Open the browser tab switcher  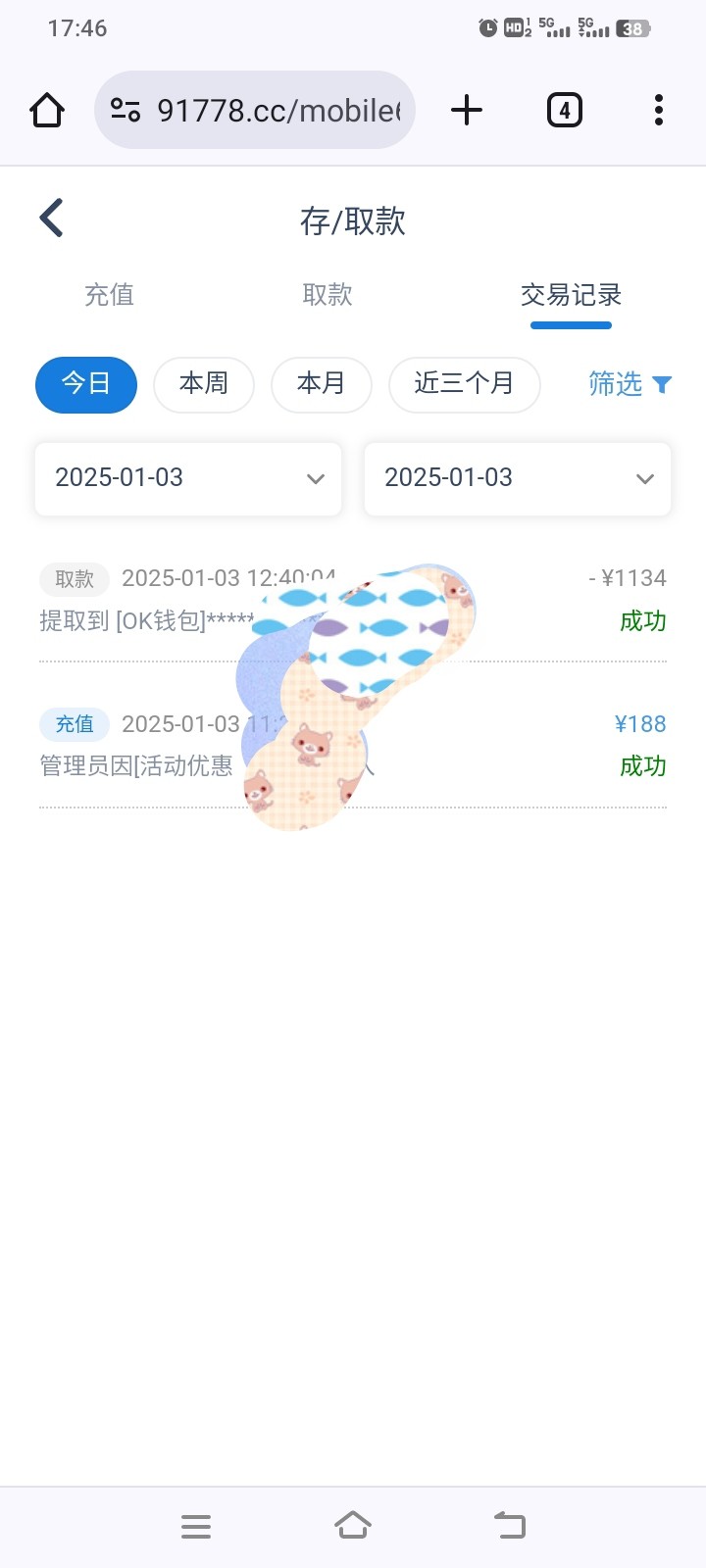pos(564,110)
